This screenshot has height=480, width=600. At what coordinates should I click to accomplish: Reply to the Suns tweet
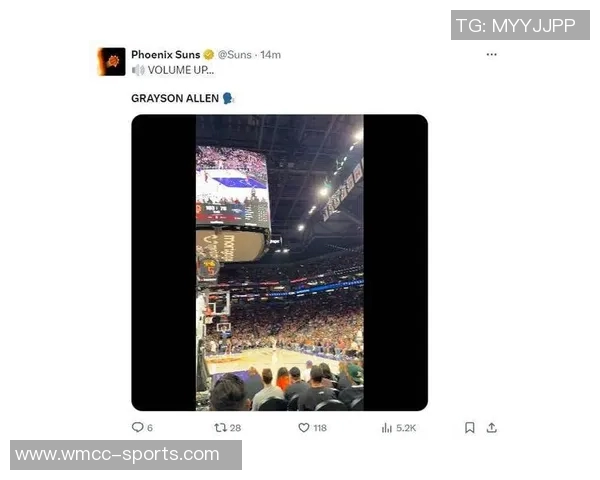coord(138,427)
